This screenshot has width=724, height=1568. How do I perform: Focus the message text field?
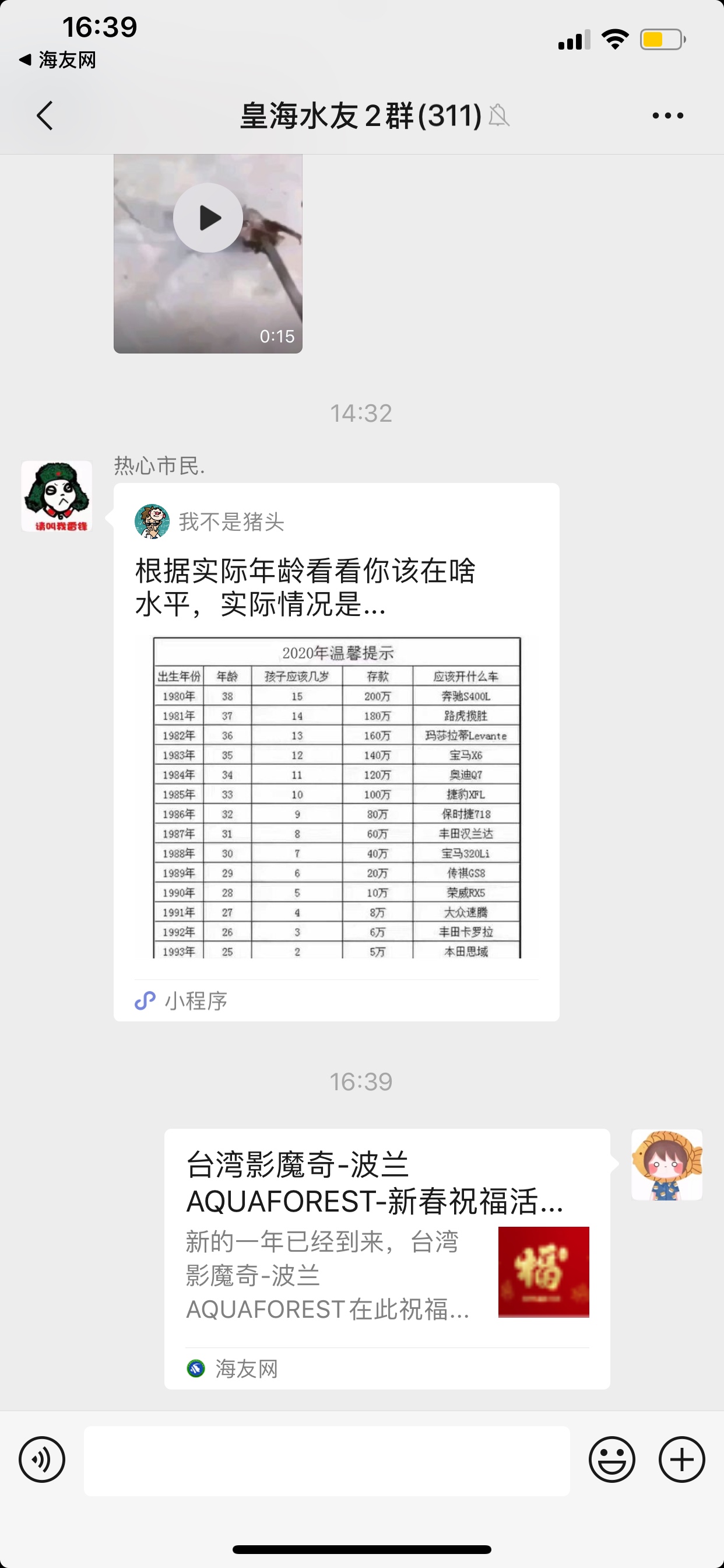click(x=326, y=1460)
